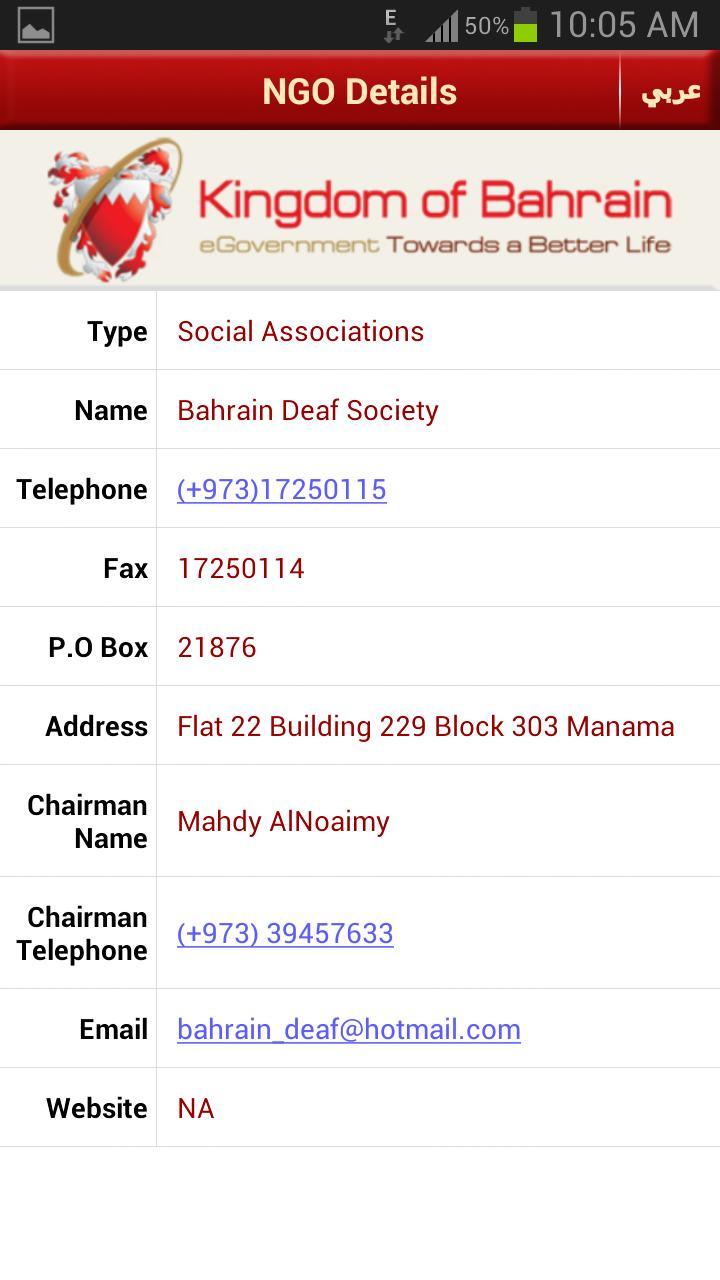Email bahrain_deaf@hotmail.com
Viewport: 720px width, 1280px height.
[349, 1029]
